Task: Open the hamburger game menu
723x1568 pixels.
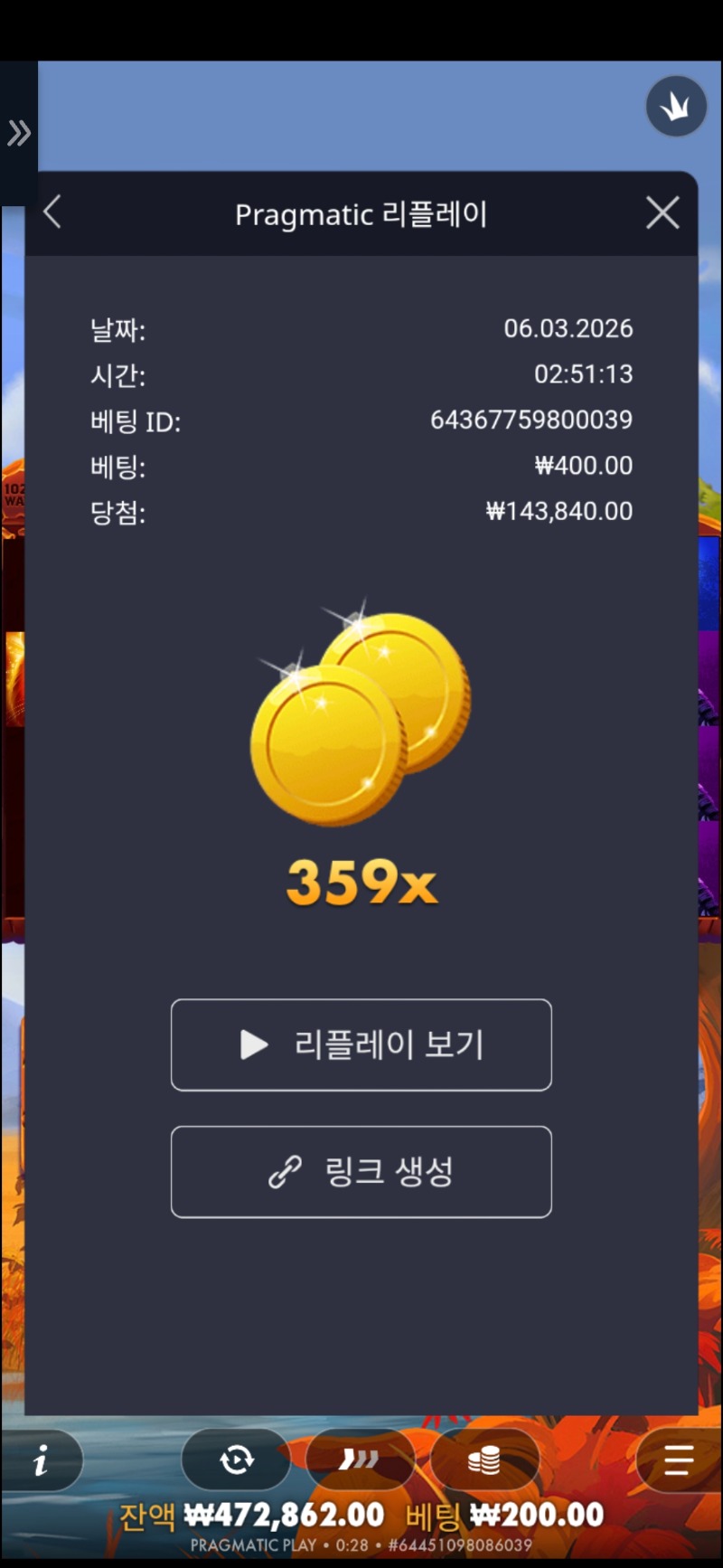Action: click(x=678, y=1459)
